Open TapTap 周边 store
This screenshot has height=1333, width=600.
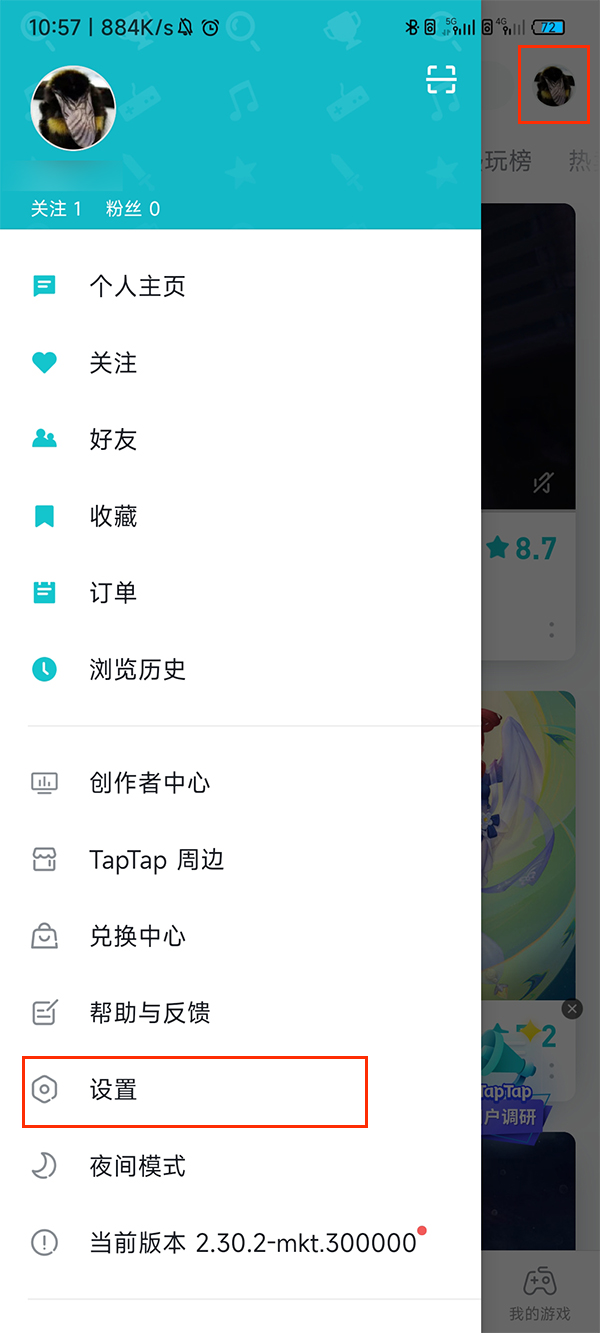(156, 860)
